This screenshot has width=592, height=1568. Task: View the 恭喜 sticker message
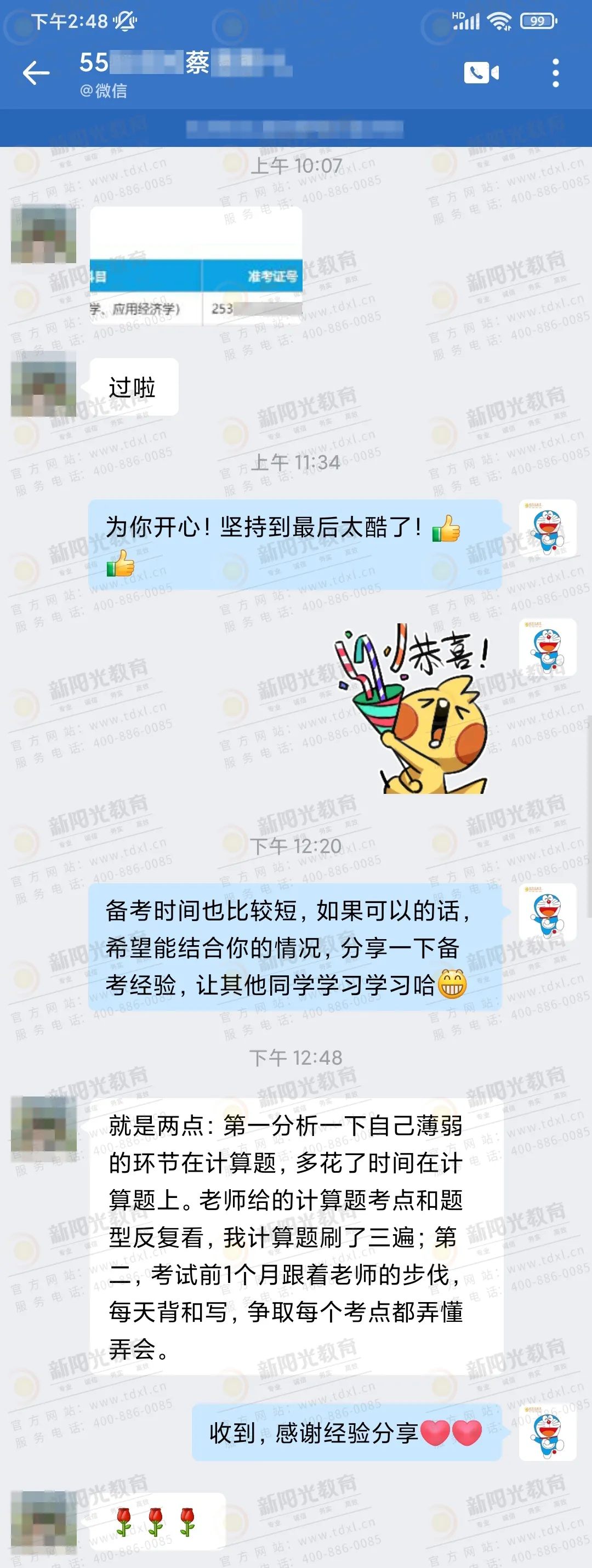tap(412, 707)
